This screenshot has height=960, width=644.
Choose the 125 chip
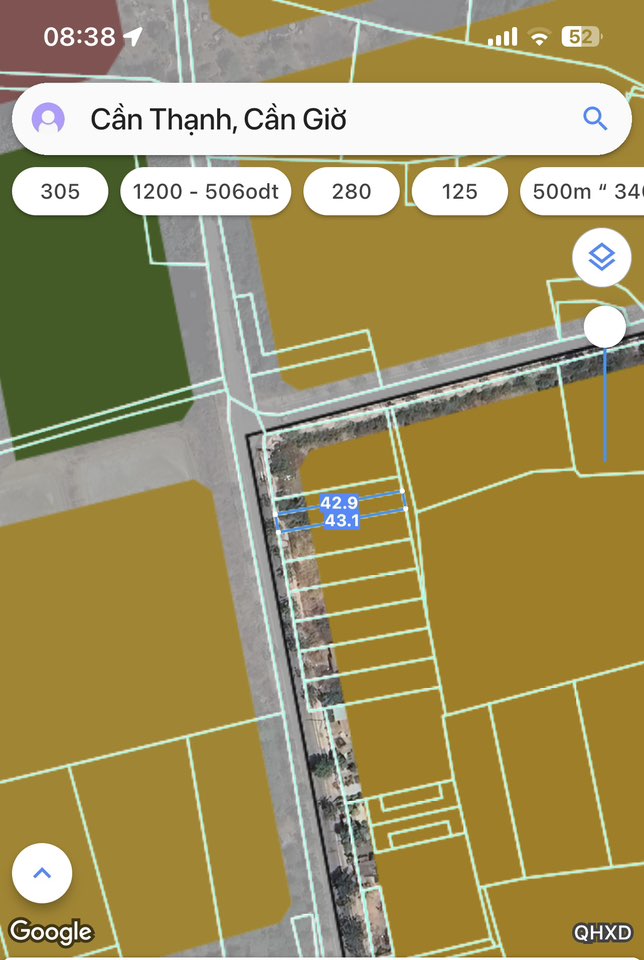point(460,191)
